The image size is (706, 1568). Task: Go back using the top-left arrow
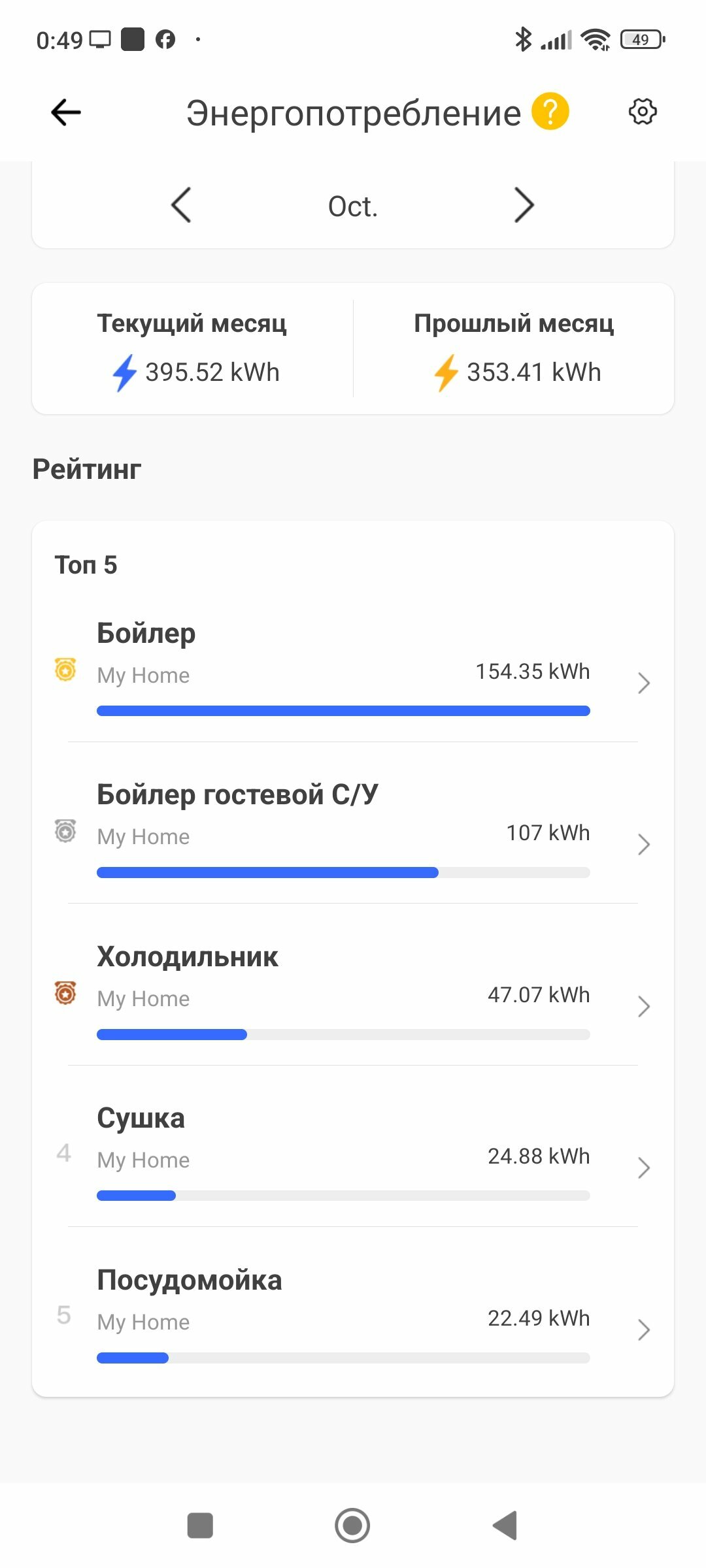click(x=66, y=112)
